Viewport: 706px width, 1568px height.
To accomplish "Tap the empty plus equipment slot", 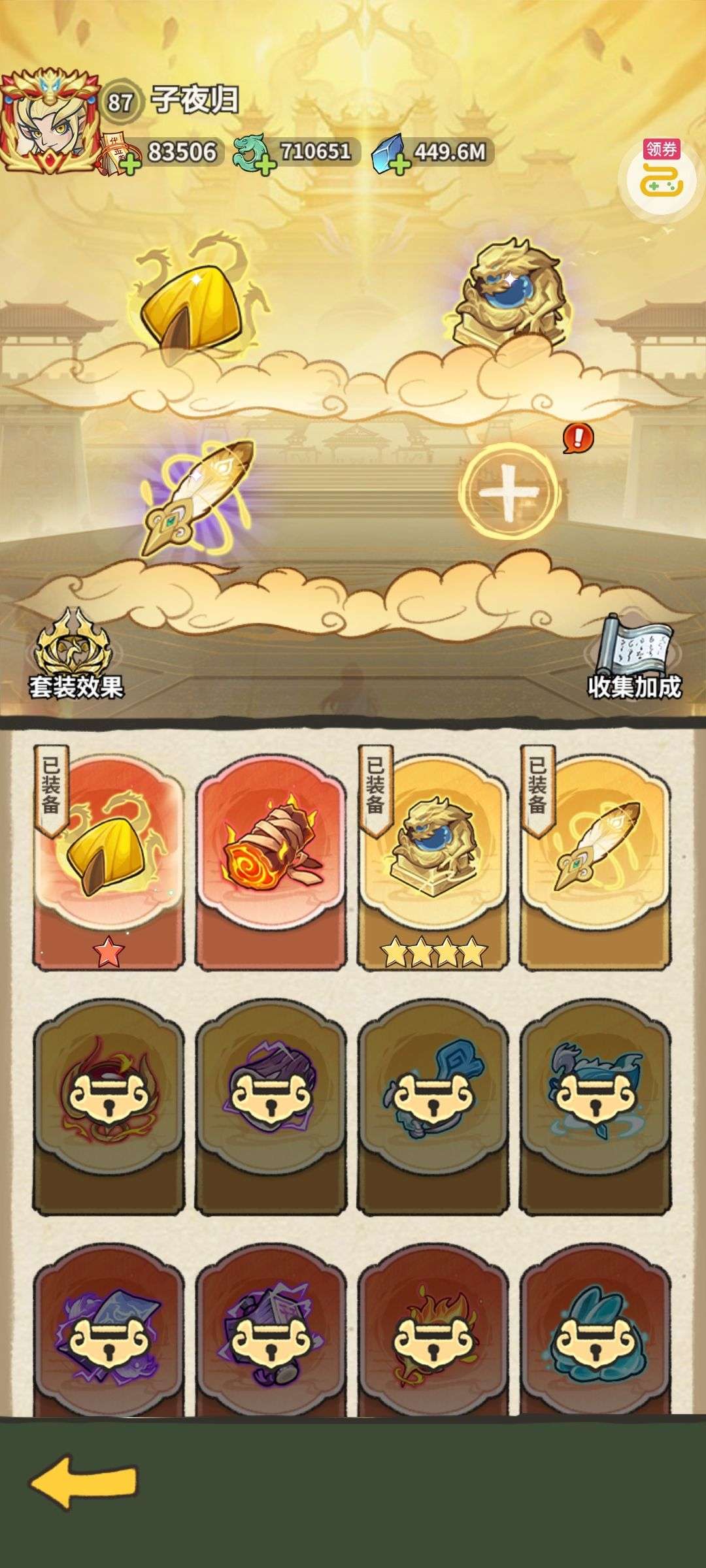I will coord(509,491).
